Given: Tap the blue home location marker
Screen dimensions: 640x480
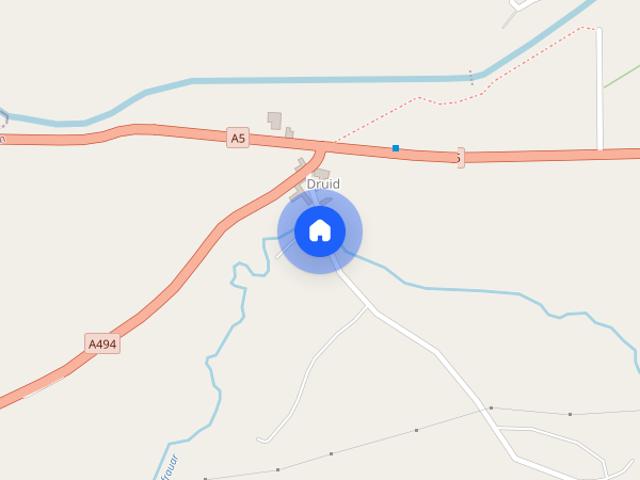Looking at the screenshot, I should pyautogui.click(x=319, y=231).
